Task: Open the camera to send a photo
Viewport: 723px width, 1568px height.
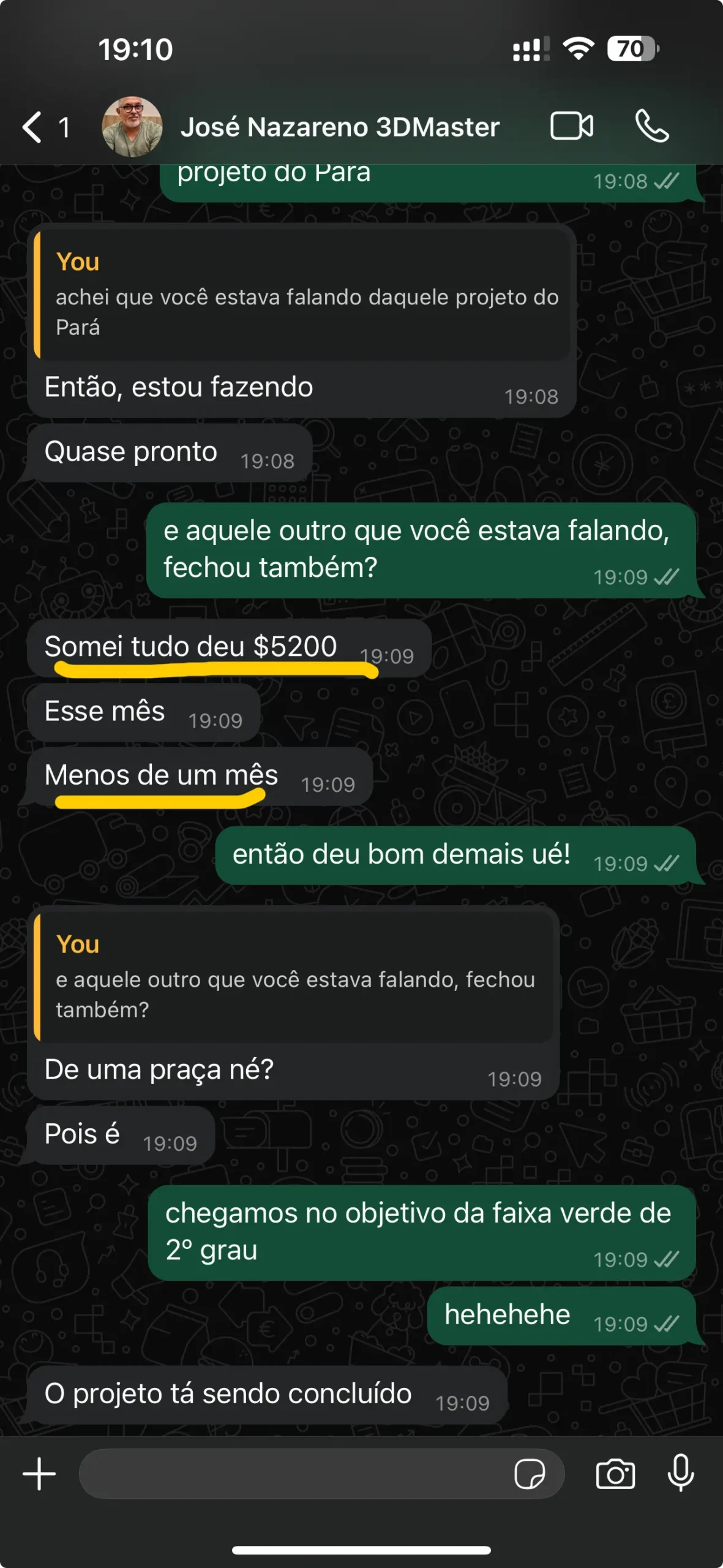Action: (x=615, y=1474)
